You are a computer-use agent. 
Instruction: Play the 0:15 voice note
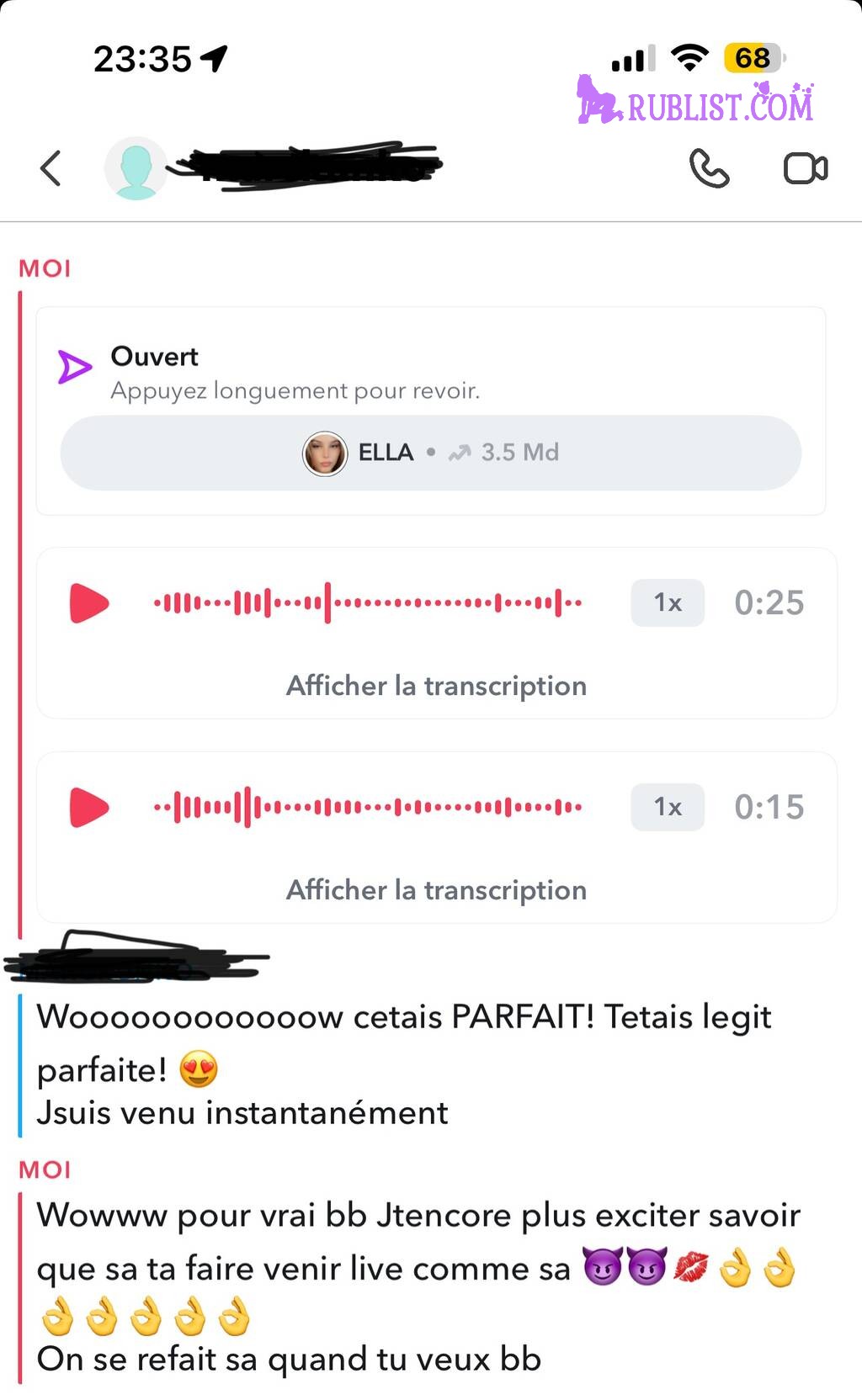click(89, 808)
